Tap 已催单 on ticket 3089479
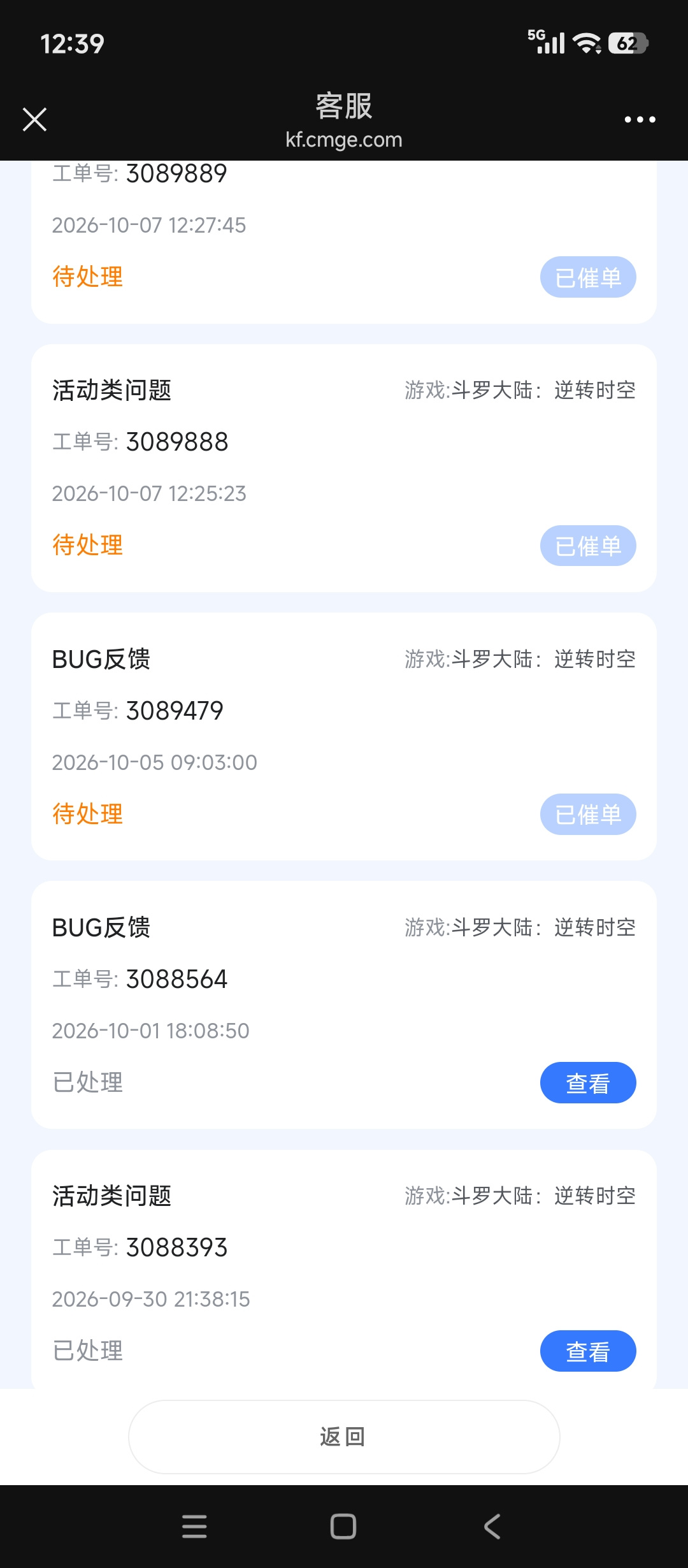This screenshot has height=1568, width=688. point(588,814)
